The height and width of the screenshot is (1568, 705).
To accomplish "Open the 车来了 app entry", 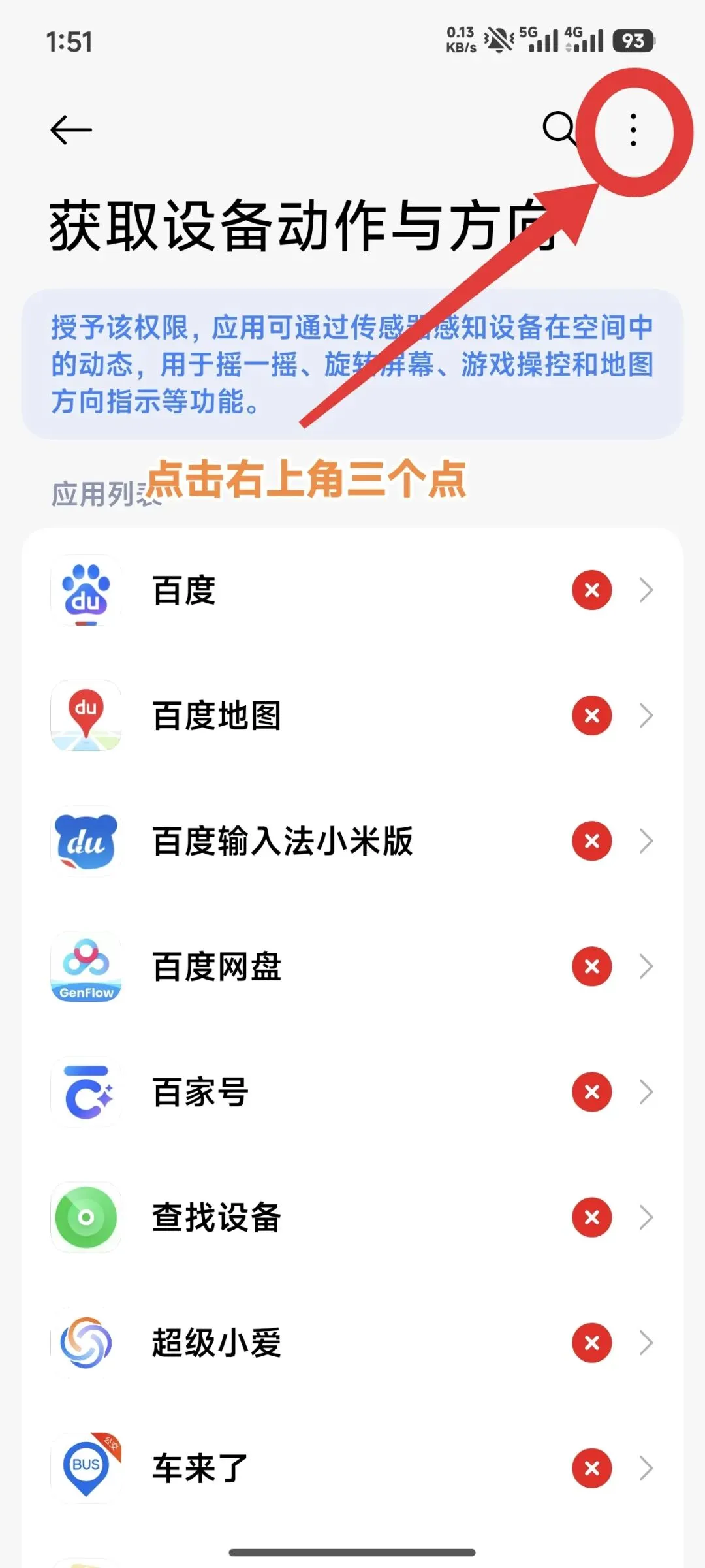I will coord(352,1468).
